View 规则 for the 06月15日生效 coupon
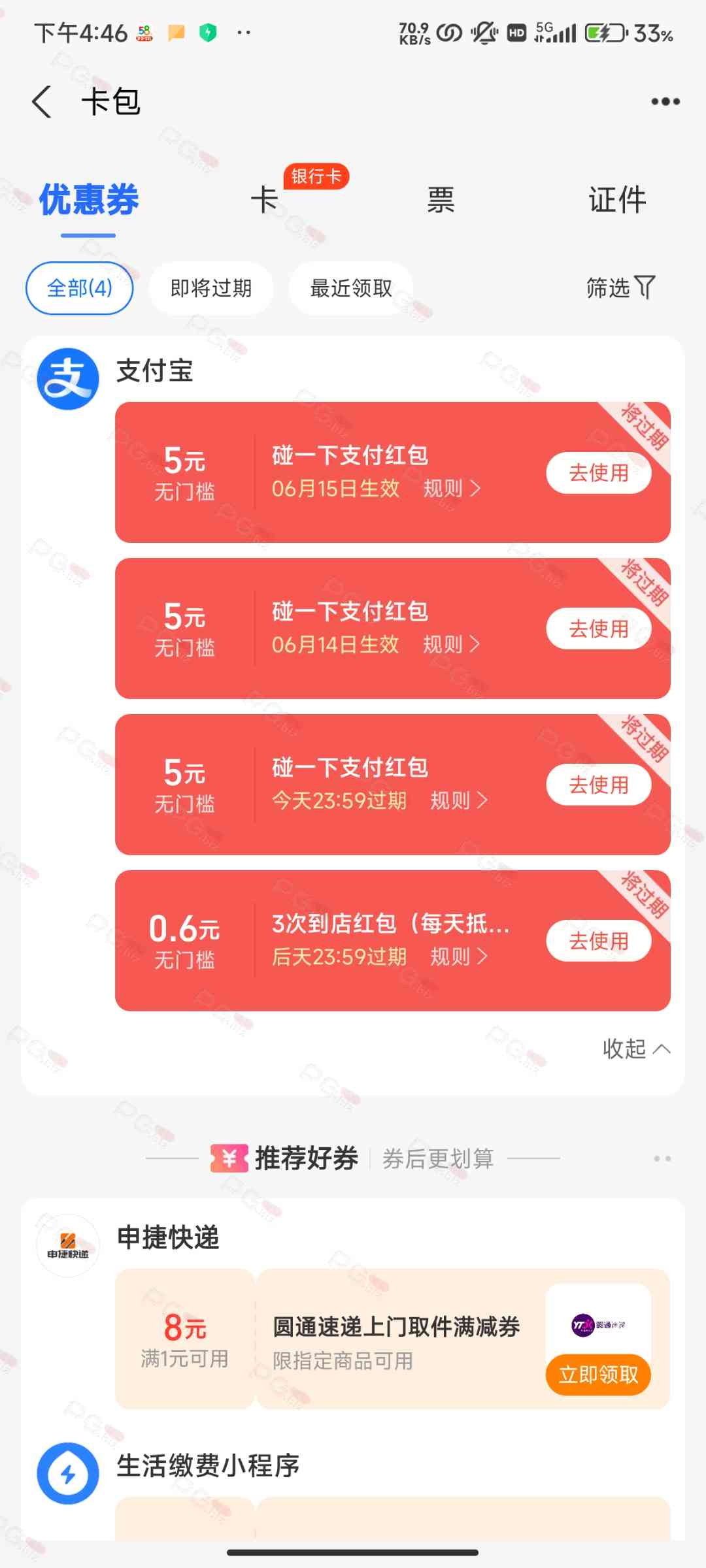 point(452,488)
